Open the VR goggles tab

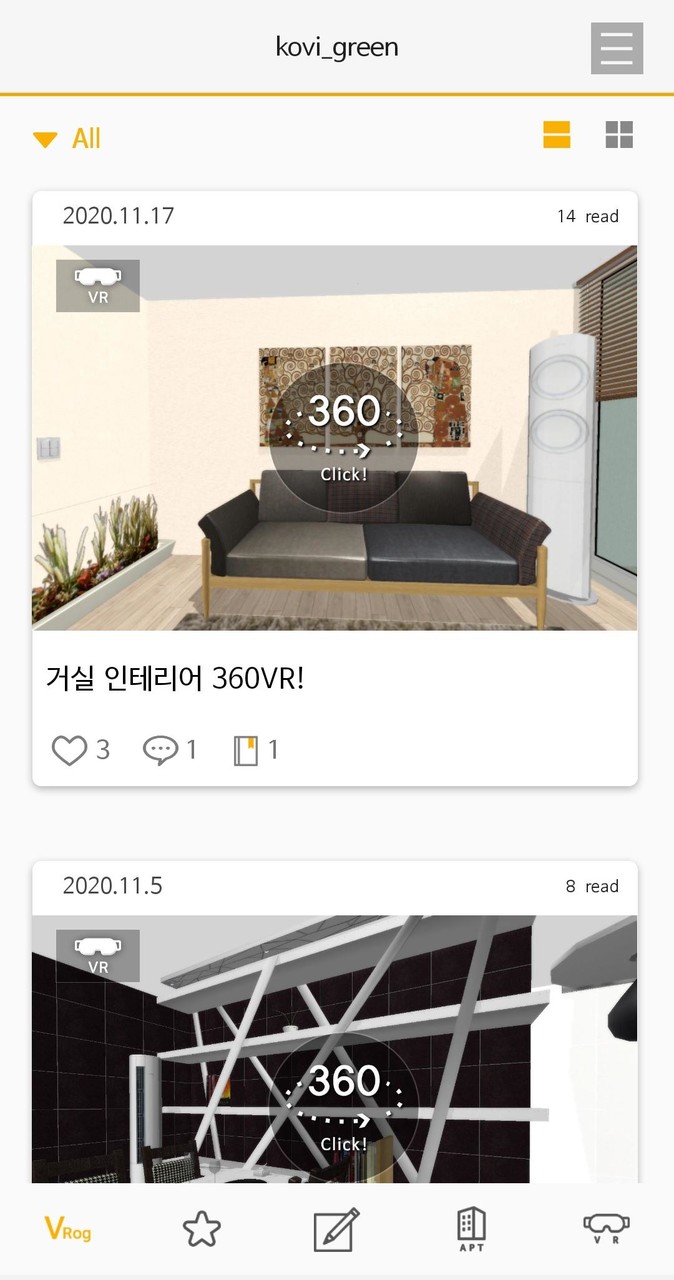coord(606,1228)
